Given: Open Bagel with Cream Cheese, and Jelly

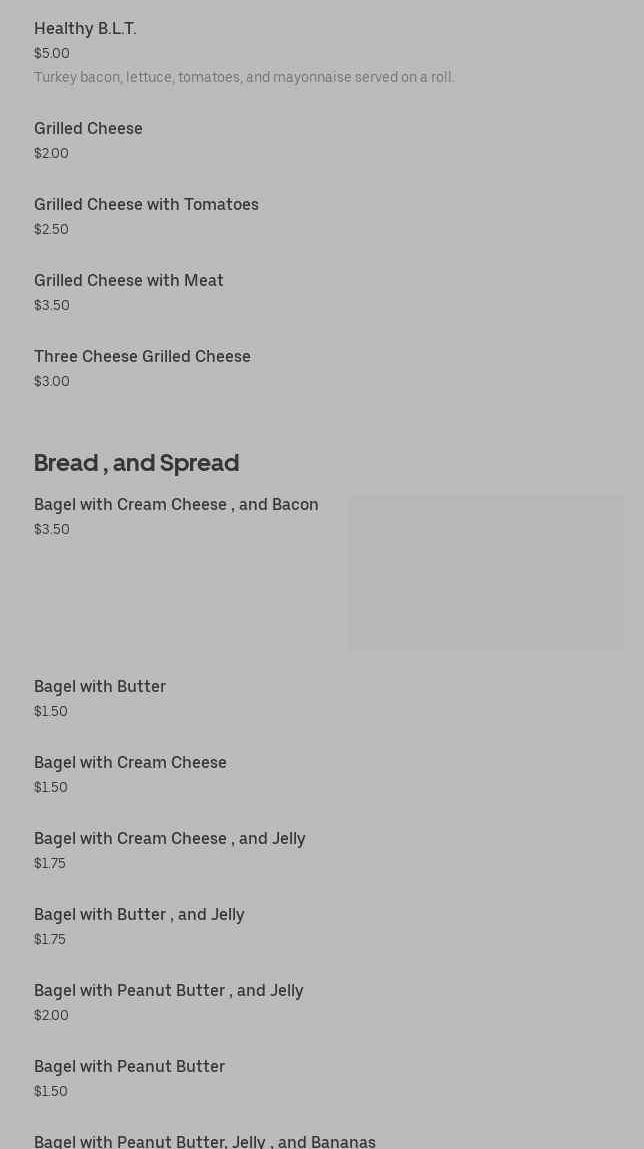Looking at the screenshot, I should [x=170, y=839].
